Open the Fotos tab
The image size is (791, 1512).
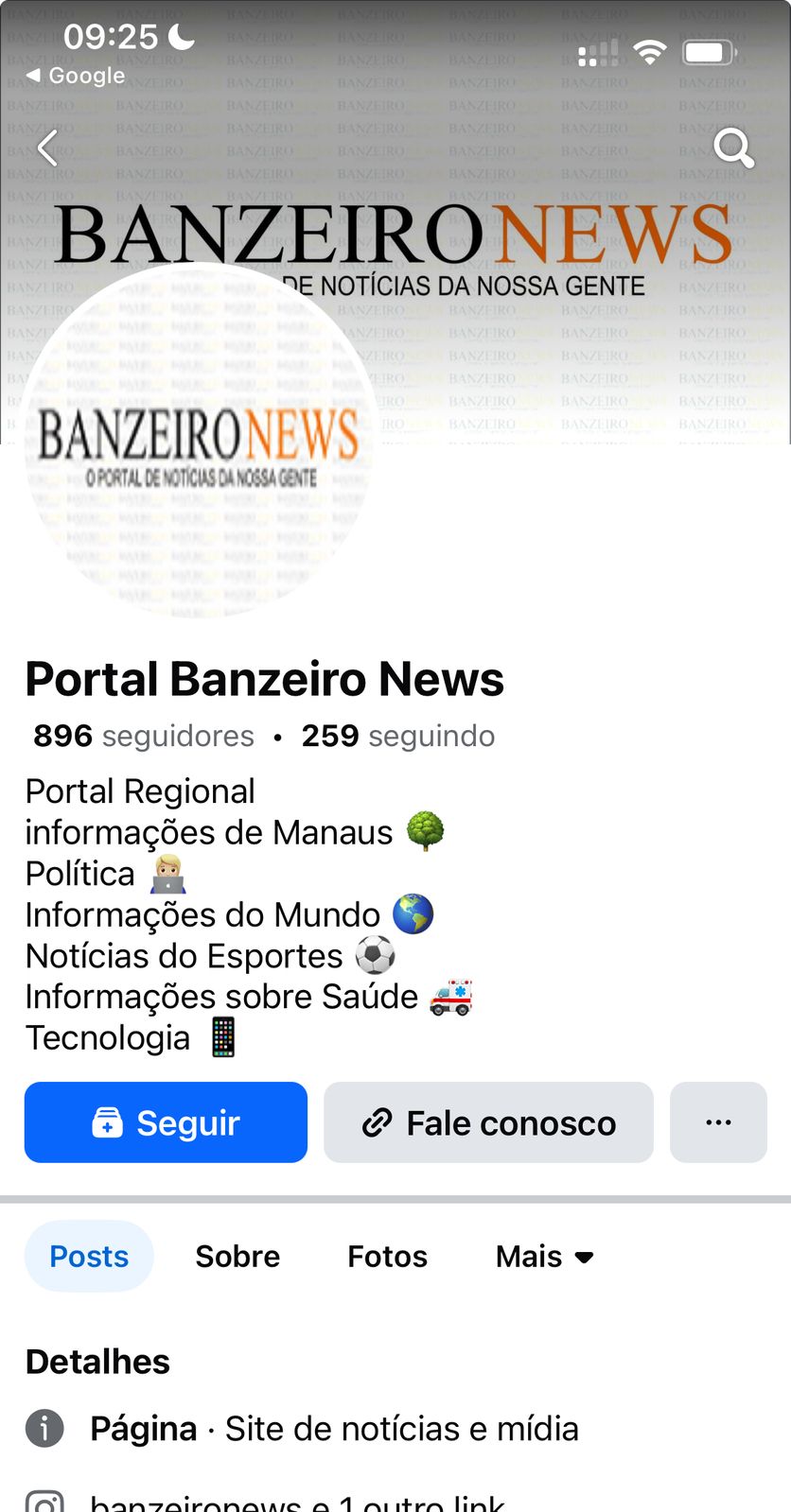click(x=387, y=1256)
